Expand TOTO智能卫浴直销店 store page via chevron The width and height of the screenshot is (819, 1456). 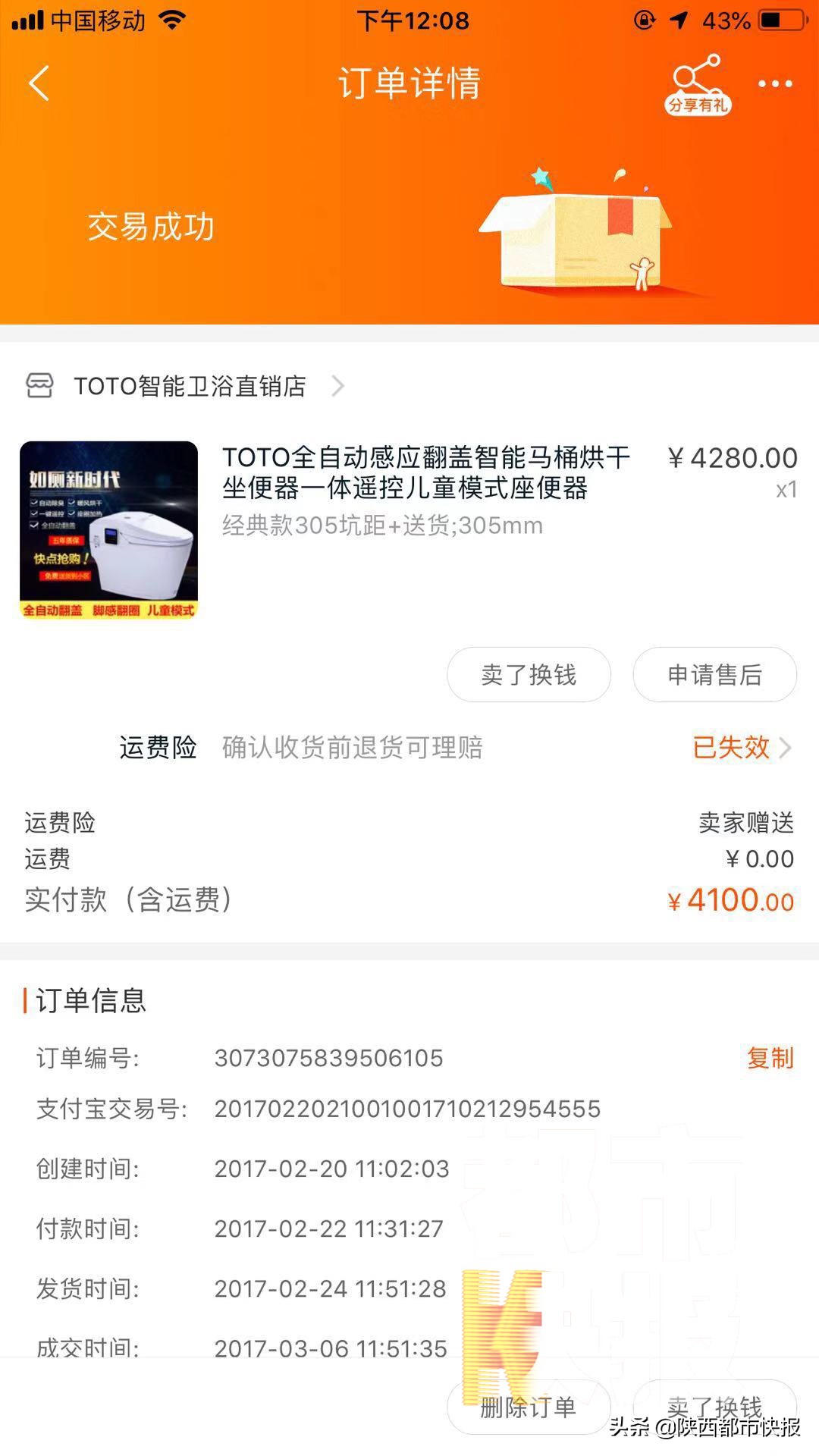point(336,386)
